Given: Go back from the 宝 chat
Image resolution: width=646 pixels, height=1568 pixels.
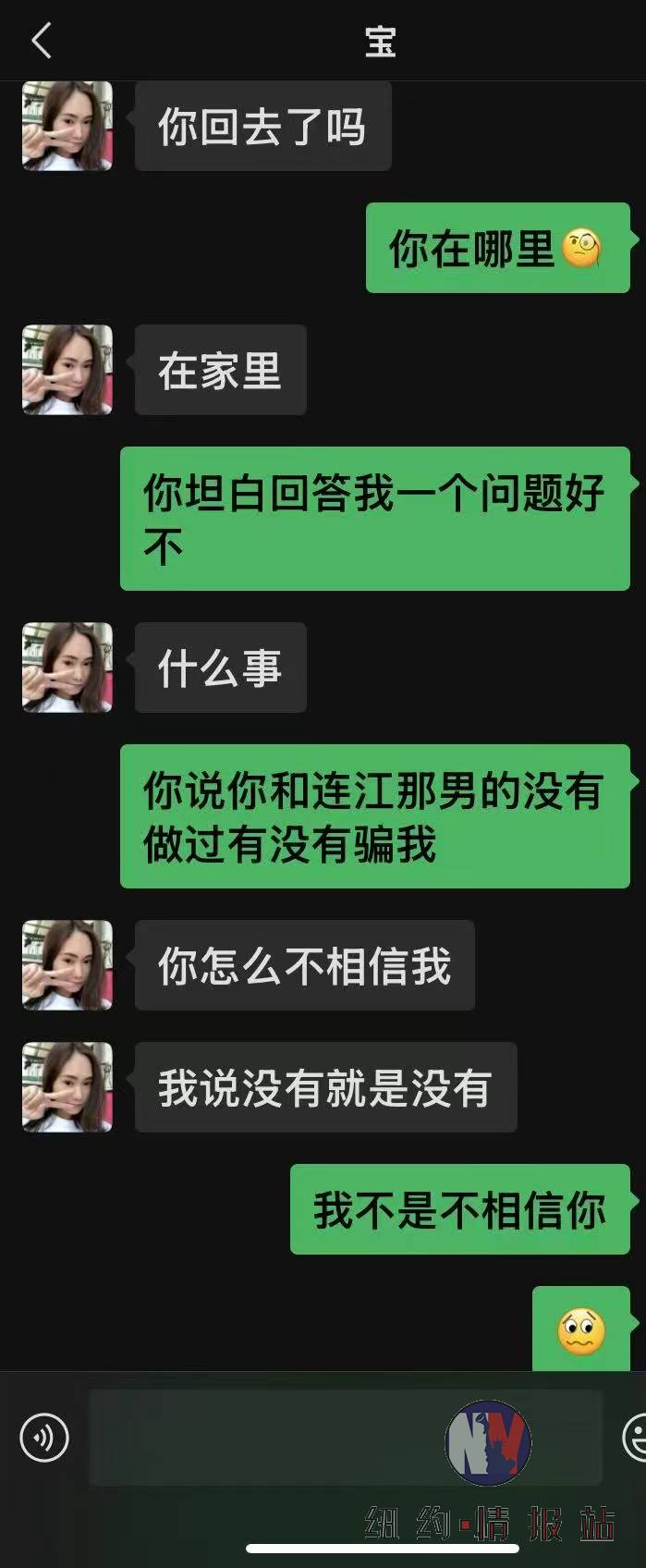Looking at the screenshot, I should pyautogui.click(x=42, y=42).
